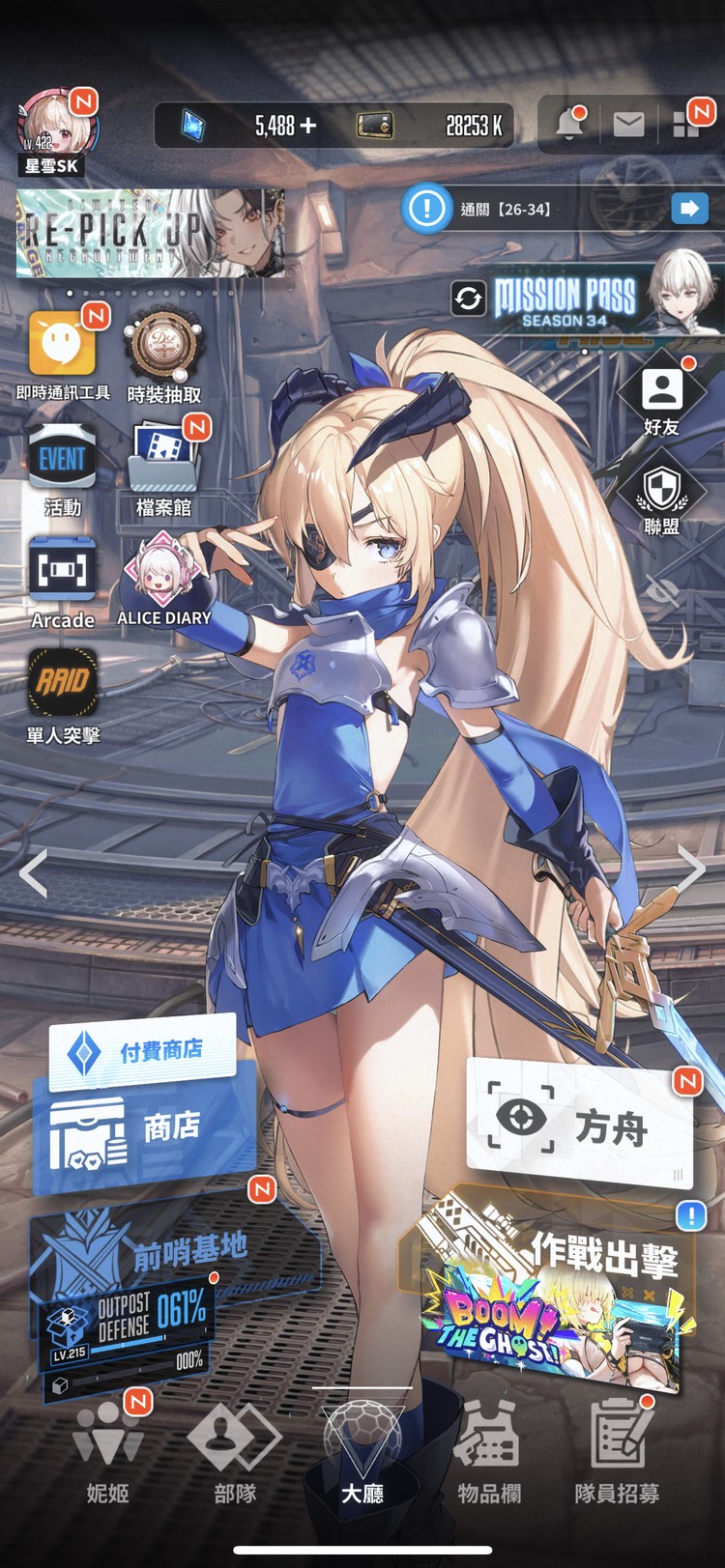The height and width of the screenshot is (1568, 725).
Task: Open the EVENT 活動 menu
Action: 62,462
